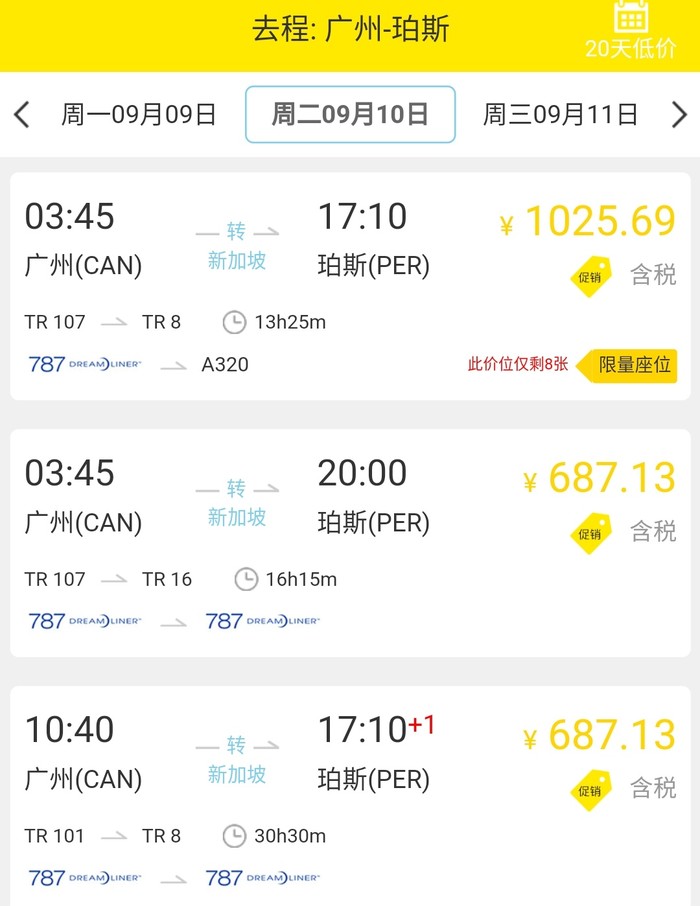The image size is (700, 906).
Task: Choose the ¥1025.69 flight arriving 17:10
Action: tap(350, 287)
